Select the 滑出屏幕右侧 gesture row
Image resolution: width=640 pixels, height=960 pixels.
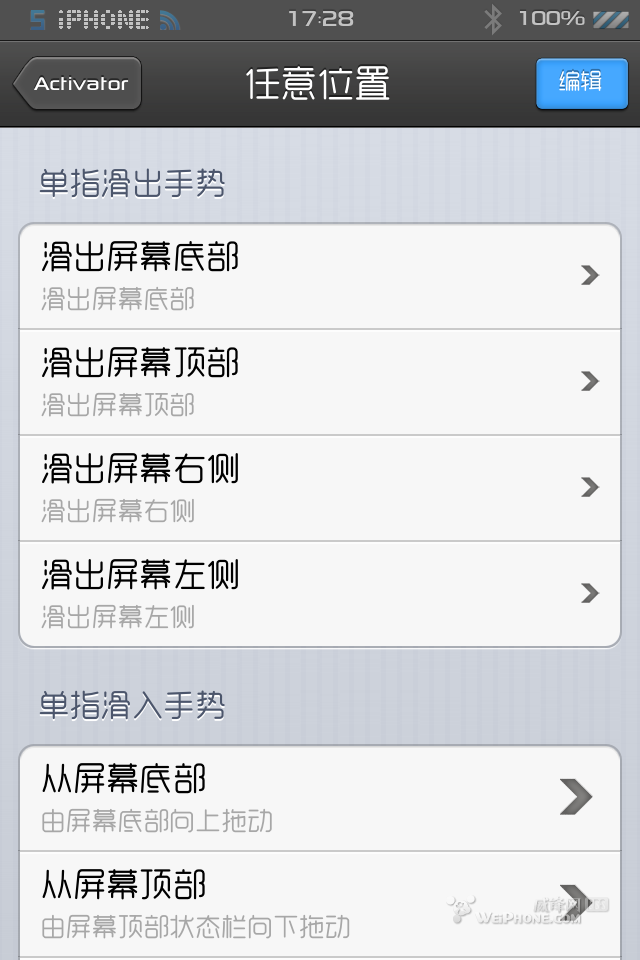coord(320,488)
